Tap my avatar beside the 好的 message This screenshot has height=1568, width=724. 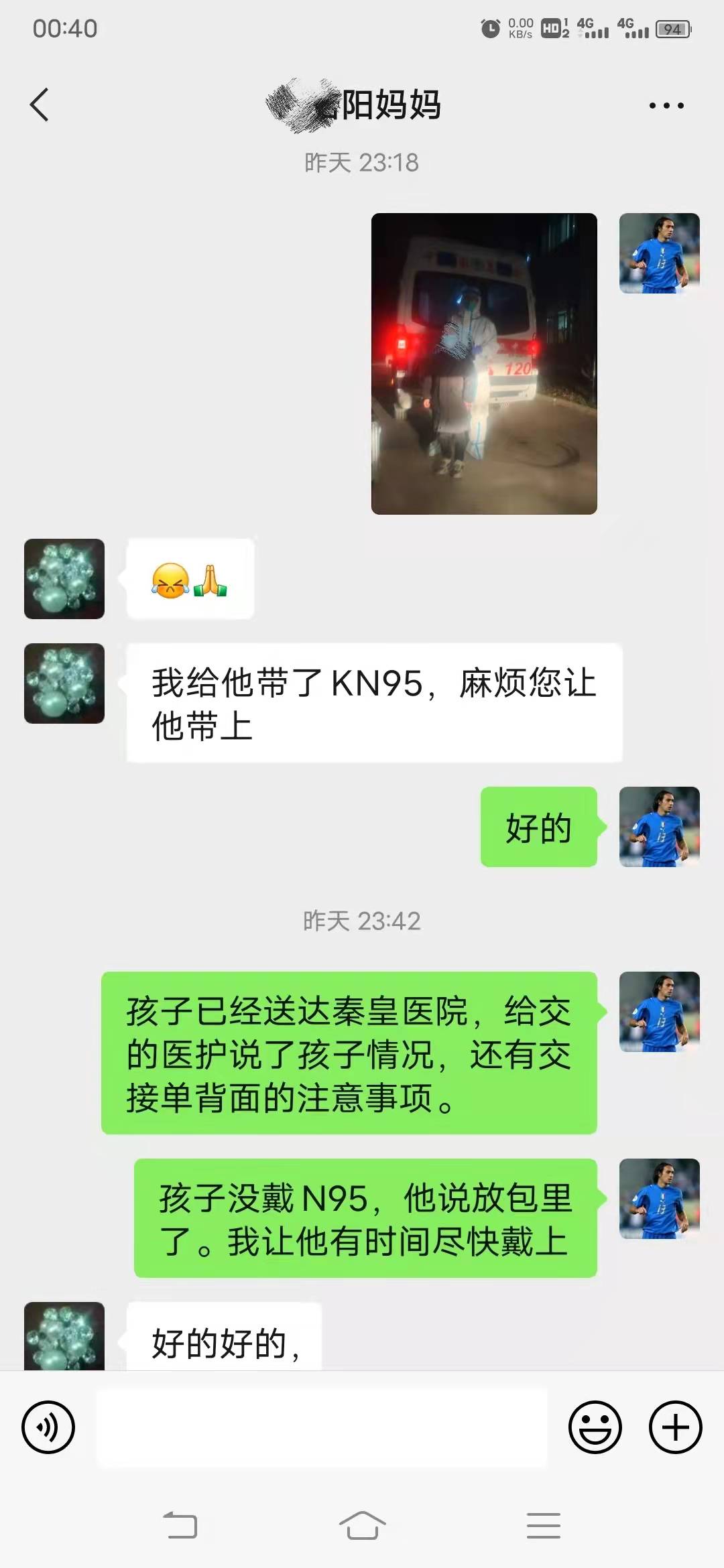pos(659,827)
